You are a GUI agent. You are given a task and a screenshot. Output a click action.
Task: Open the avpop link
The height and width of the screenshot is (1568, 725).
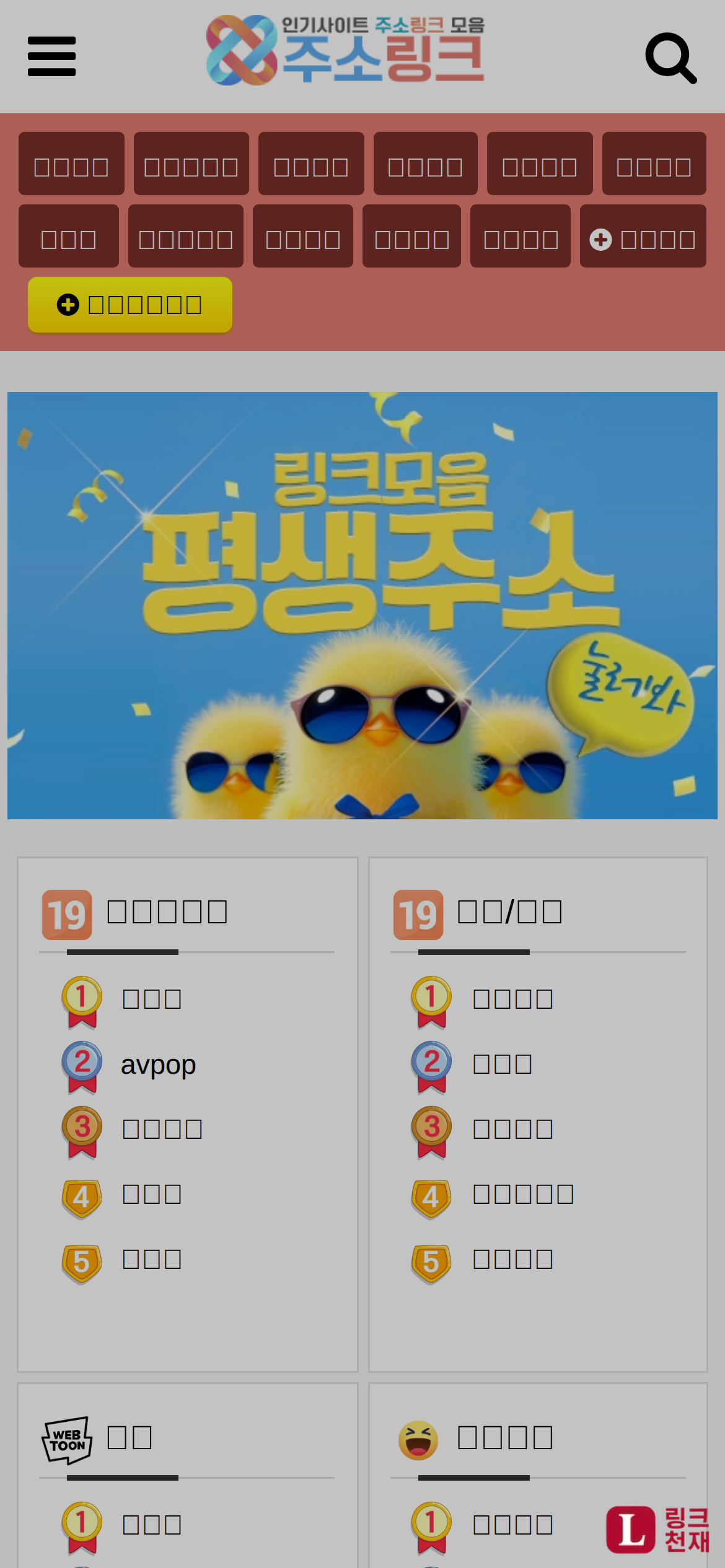click(x=158, y=1065)
